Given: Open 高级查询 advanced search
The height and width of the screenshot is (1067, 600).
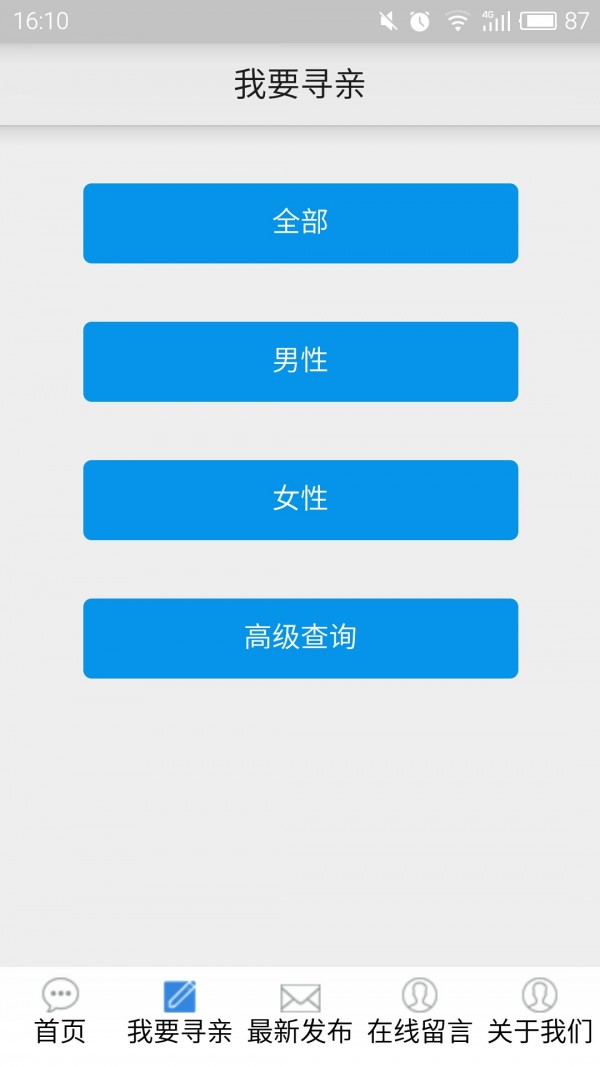Looking at the screenshot, I should point(300,638).
